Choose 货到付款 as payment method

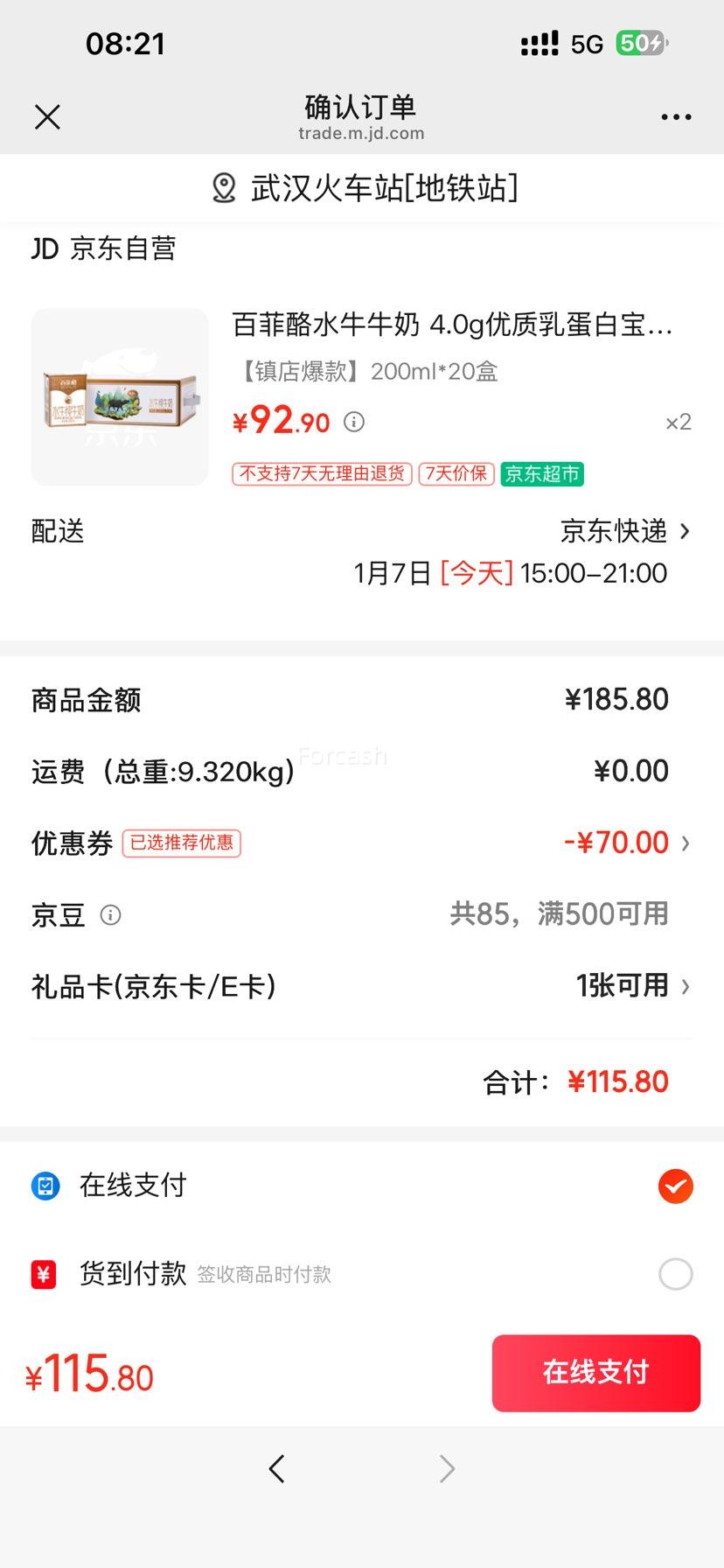131,1274
